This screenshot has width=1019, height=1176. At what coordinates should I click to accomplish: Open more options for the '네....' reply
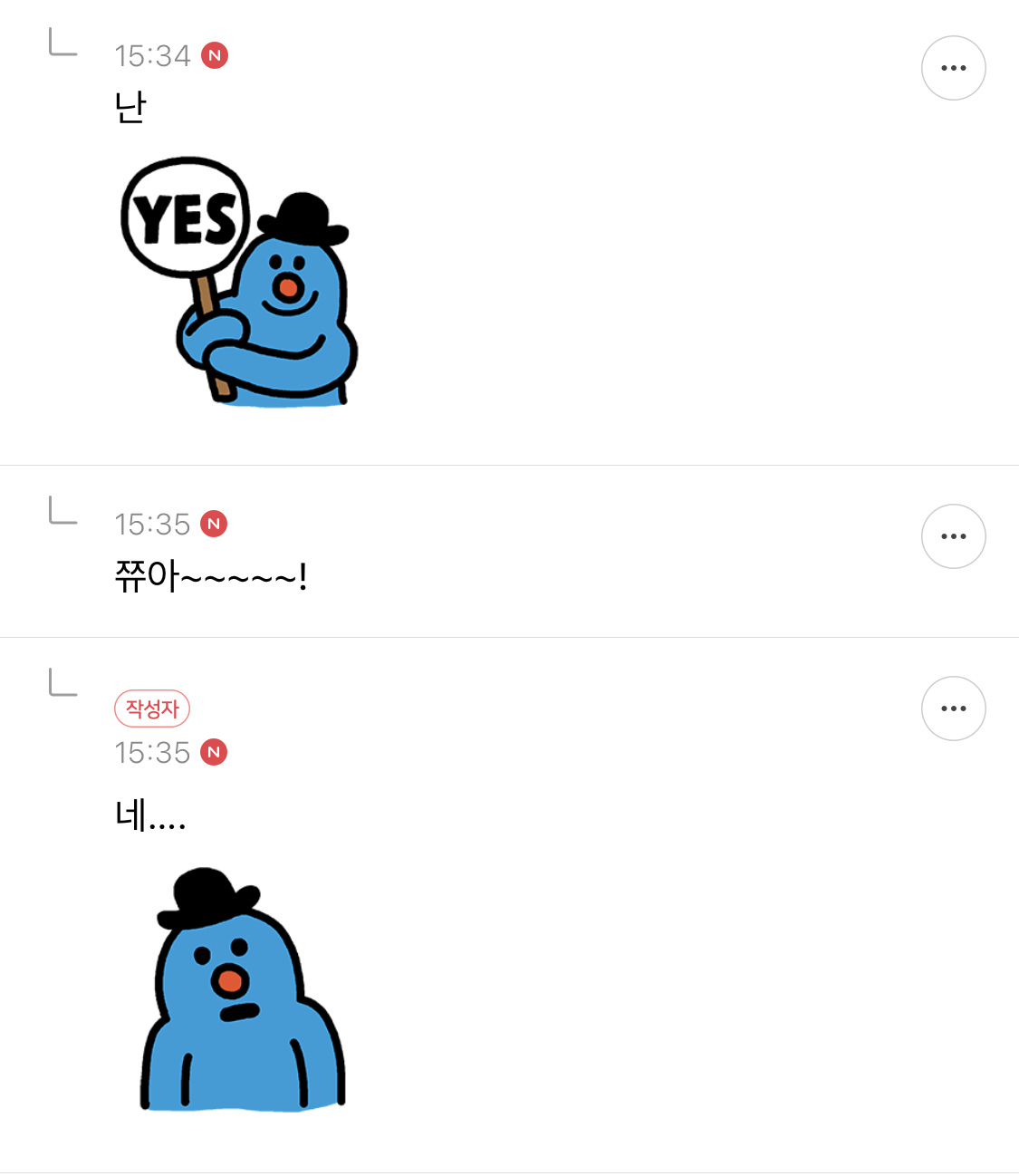(954, 708)
